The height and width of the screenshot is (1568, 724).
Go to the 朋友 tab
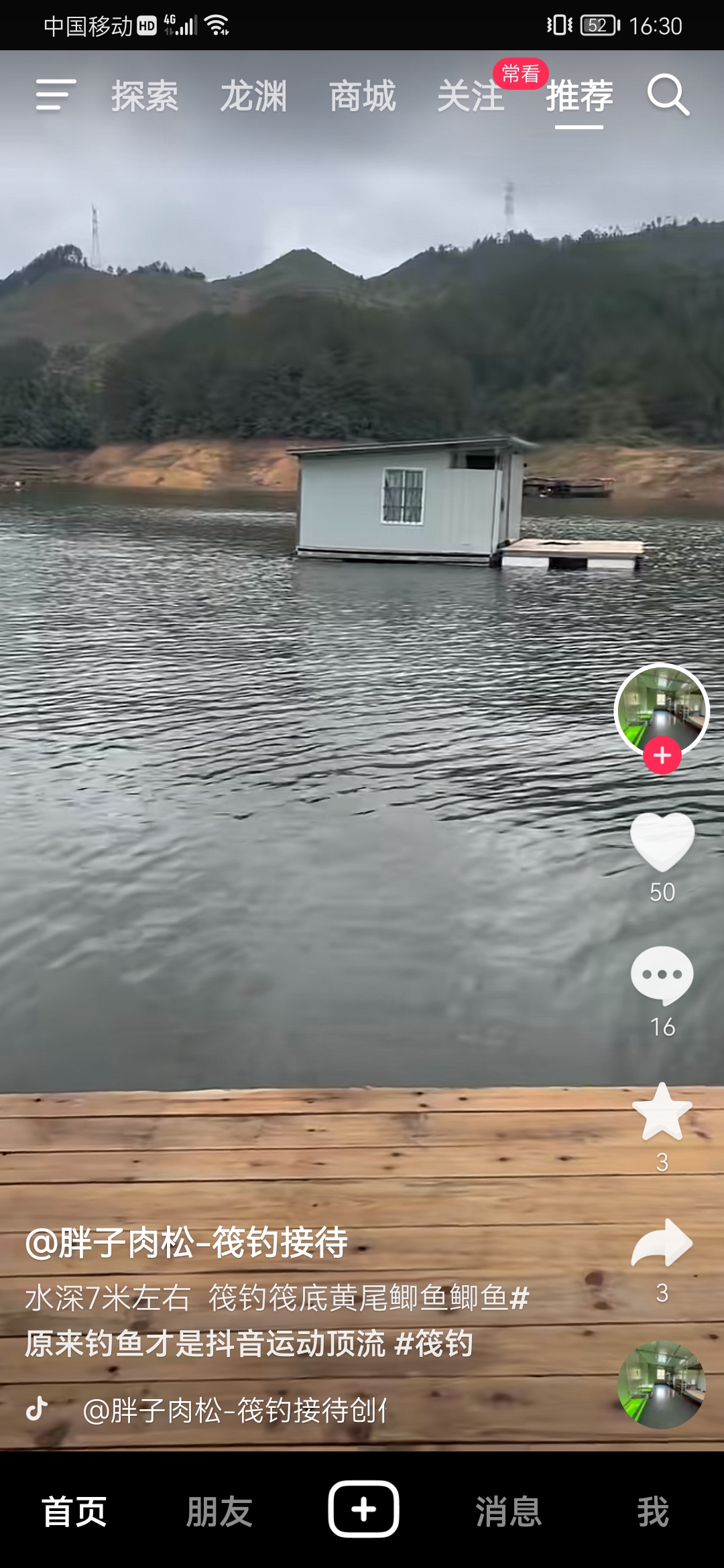[219, 1512]
